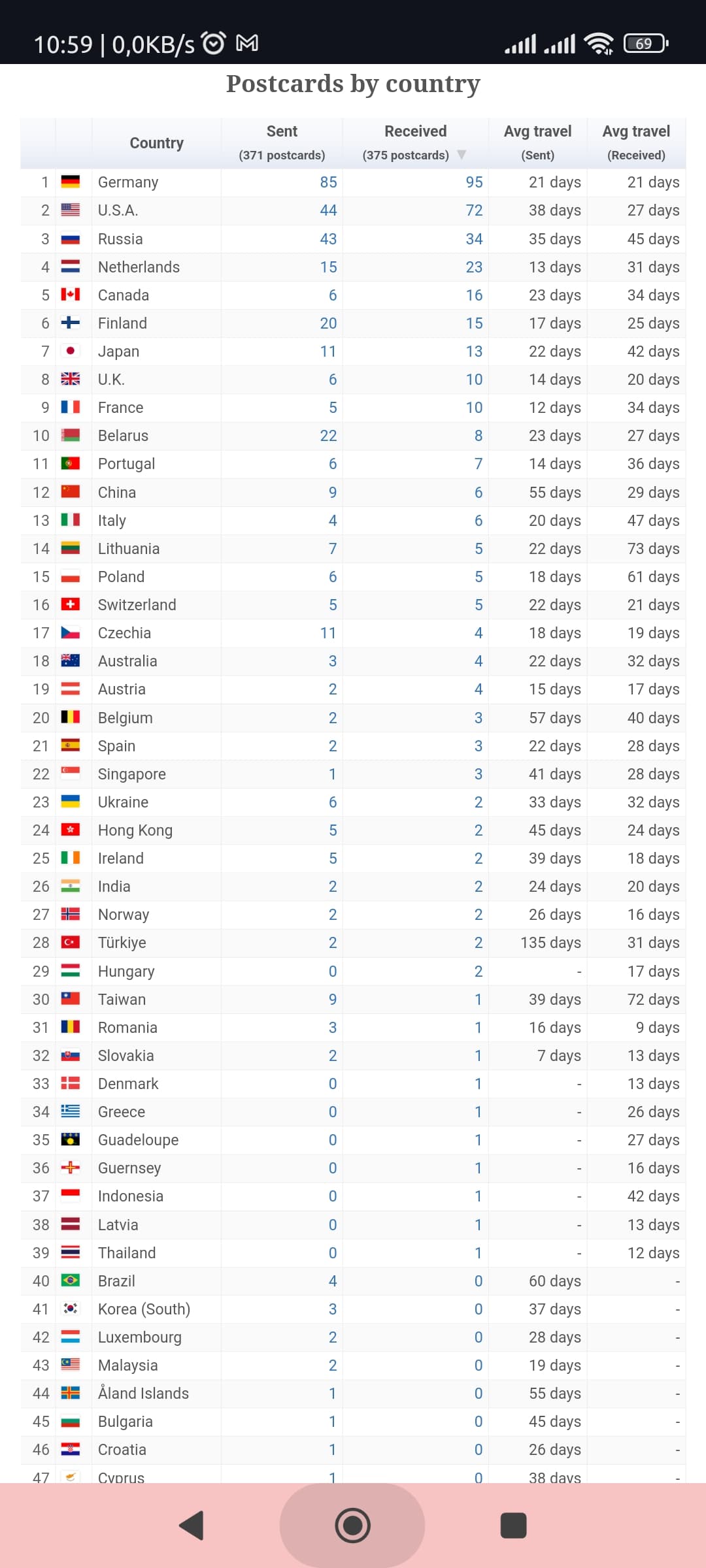
Task: Open Germany's 85 sent postcards link
Action: [x=328, y=182]
